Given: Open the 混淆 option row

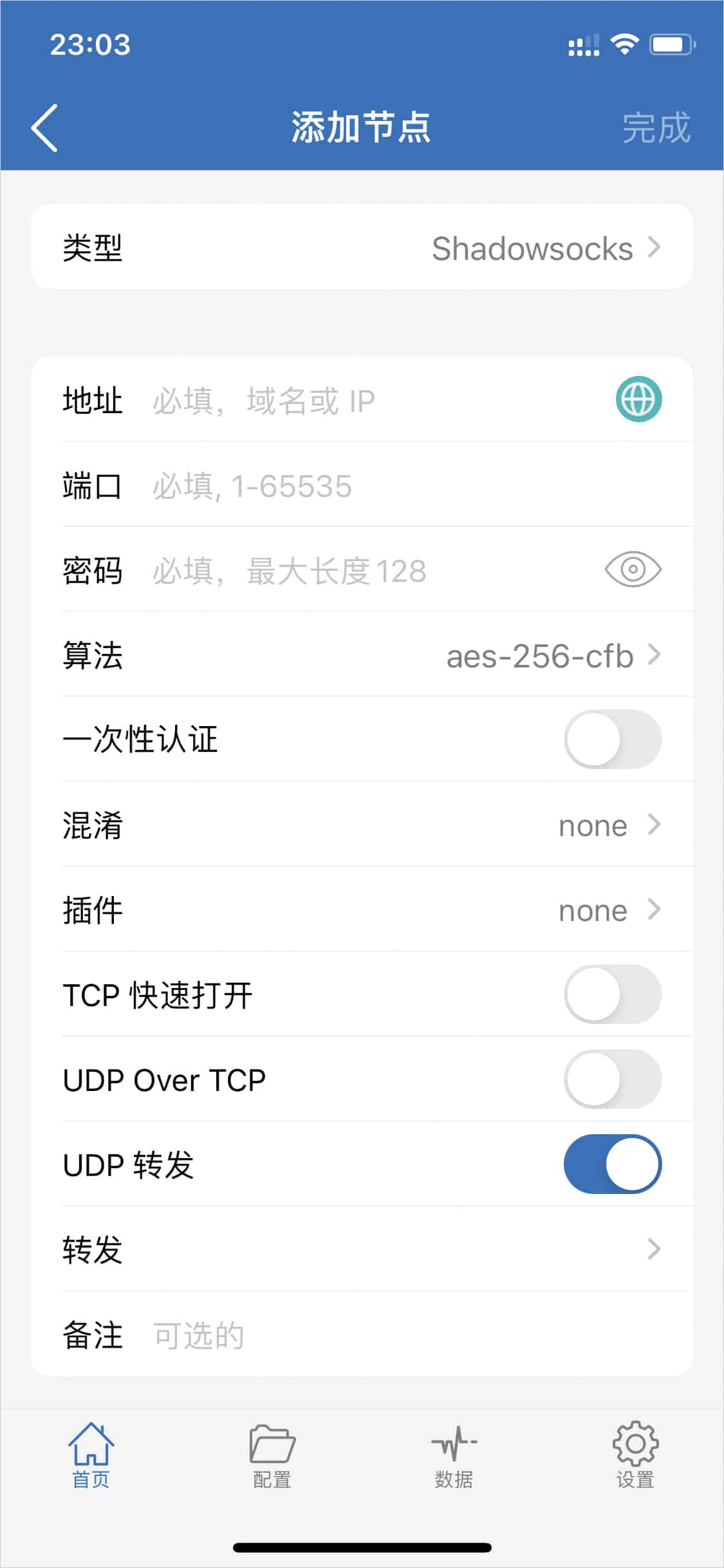Looking at the screenshot, I should 362,825.
